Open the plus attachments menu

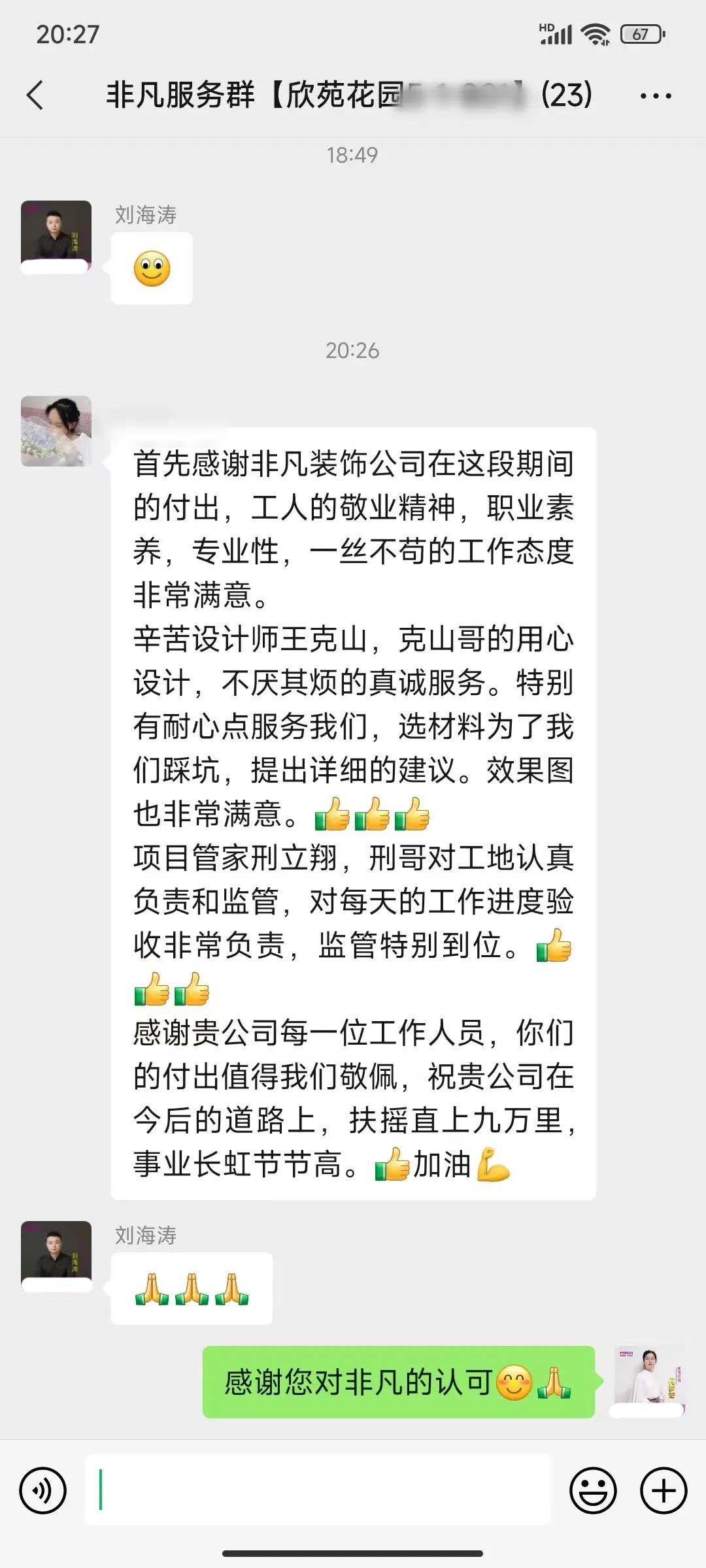(x=664, y=1491)
